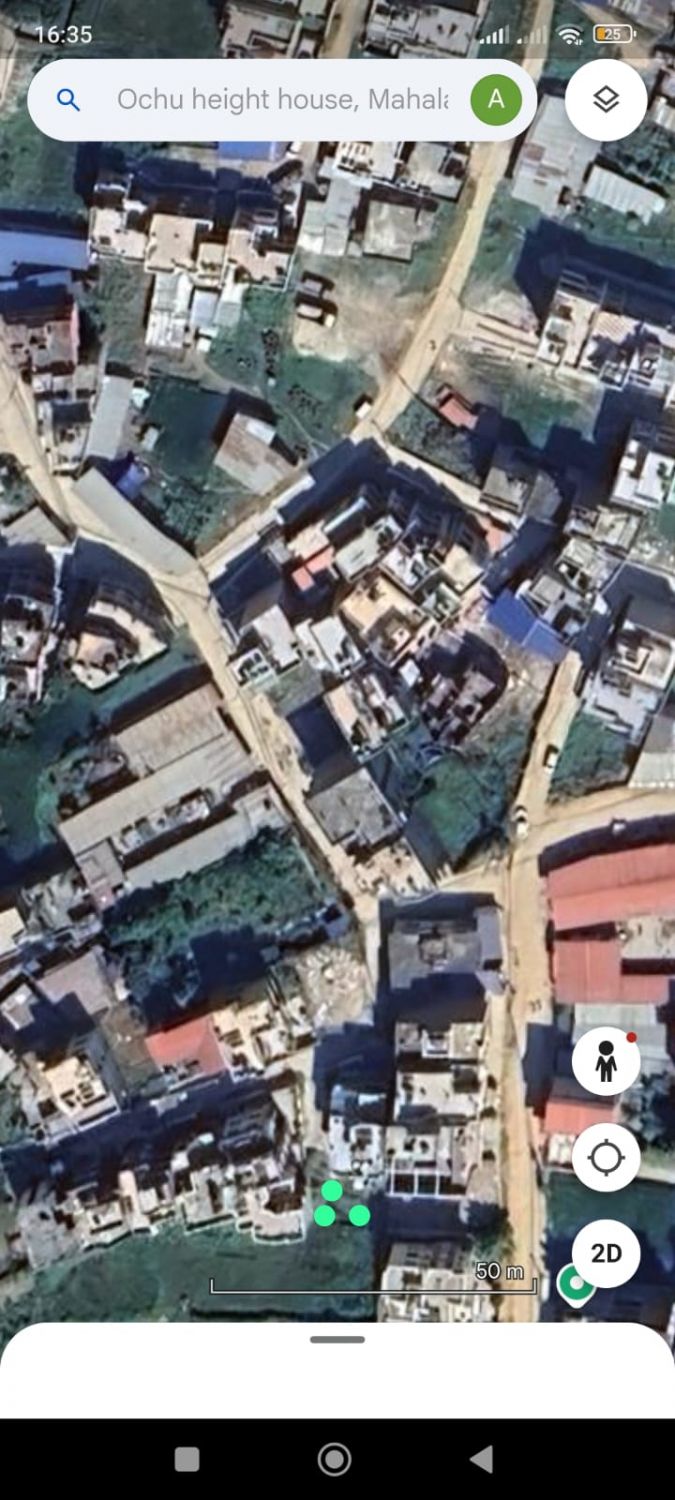Go to the system home screen

(335, 1460)
